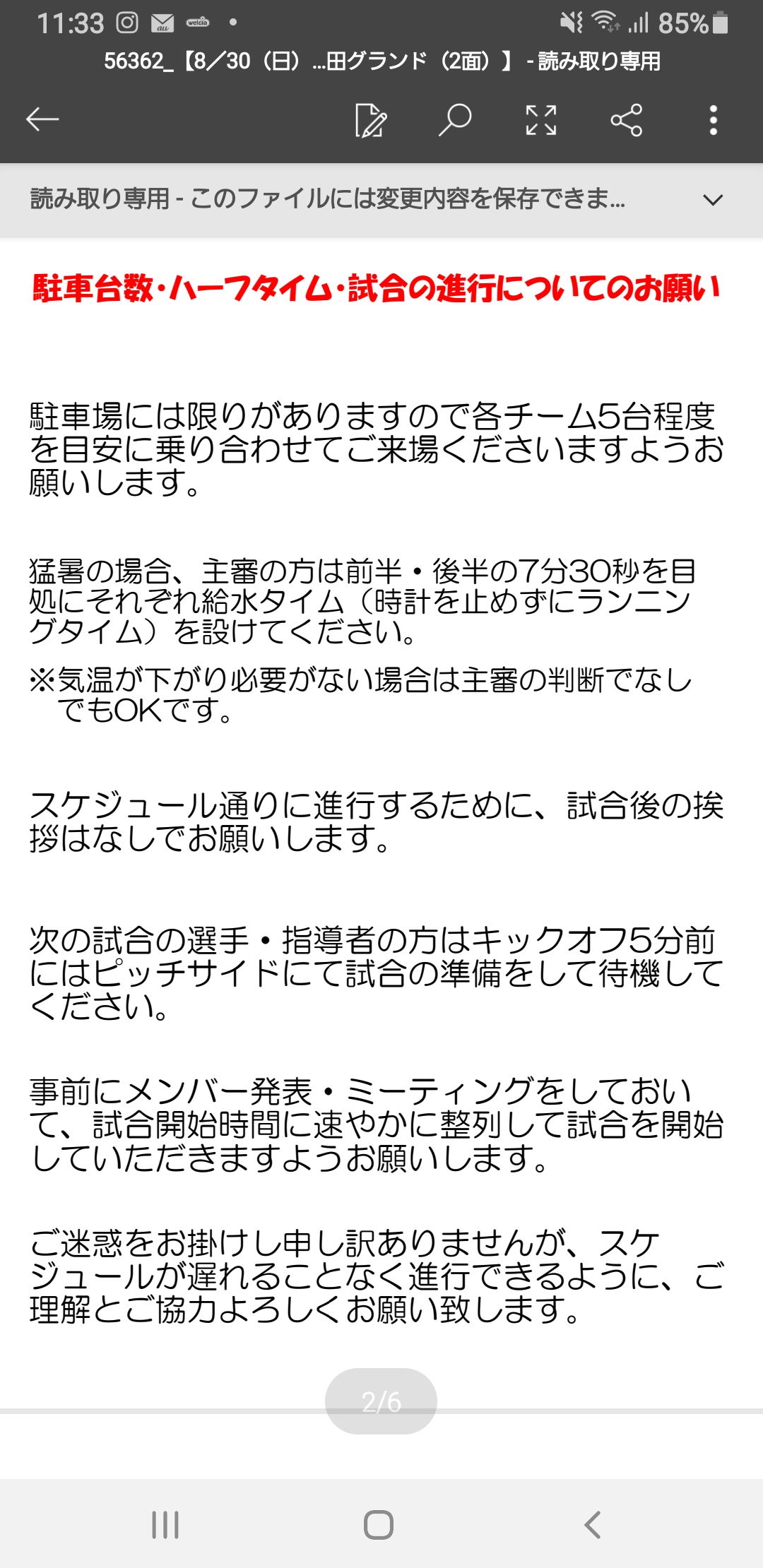Go back using the top-left arrow
The image size is (763, 1568).
[42, 119]
